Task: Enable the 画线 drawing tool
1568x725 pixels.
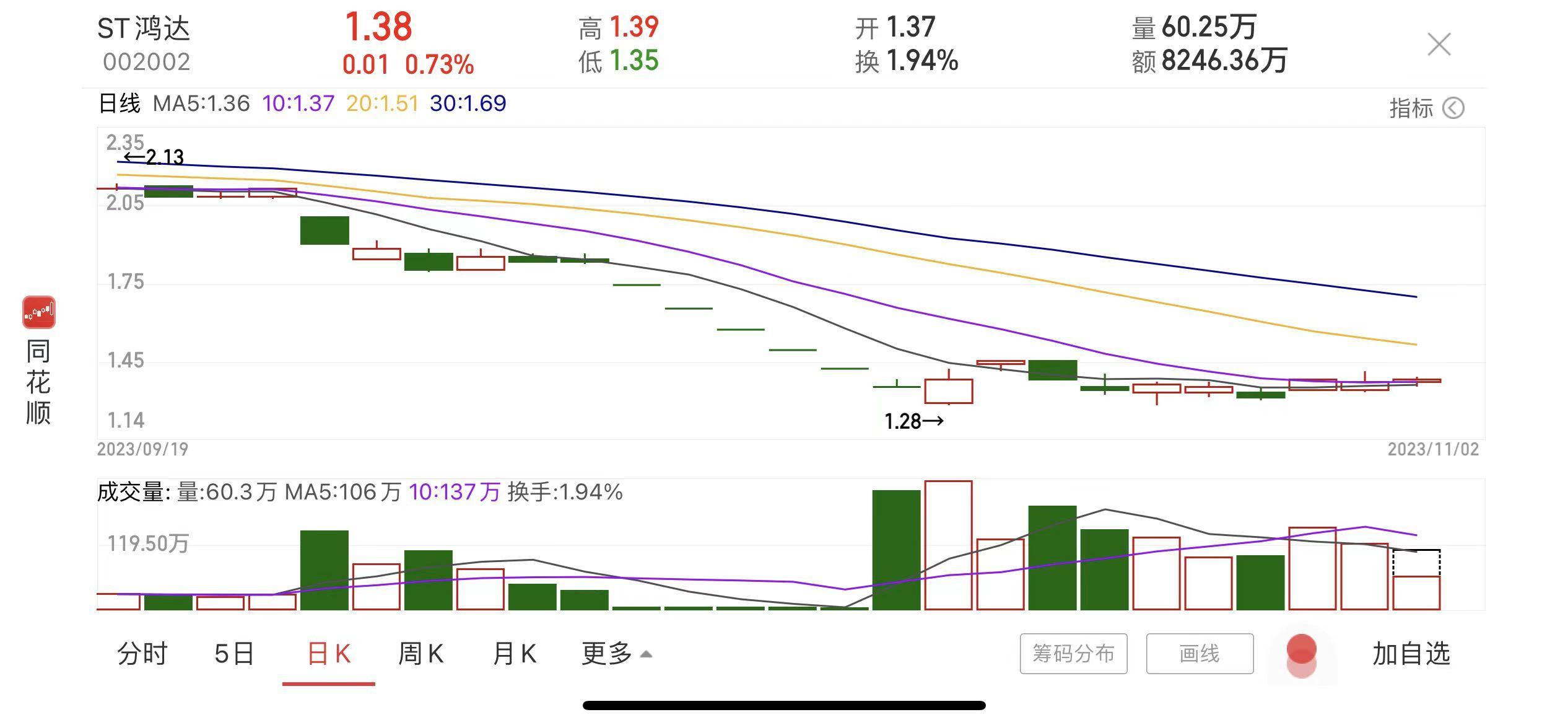Action: tap(1200, 654)
